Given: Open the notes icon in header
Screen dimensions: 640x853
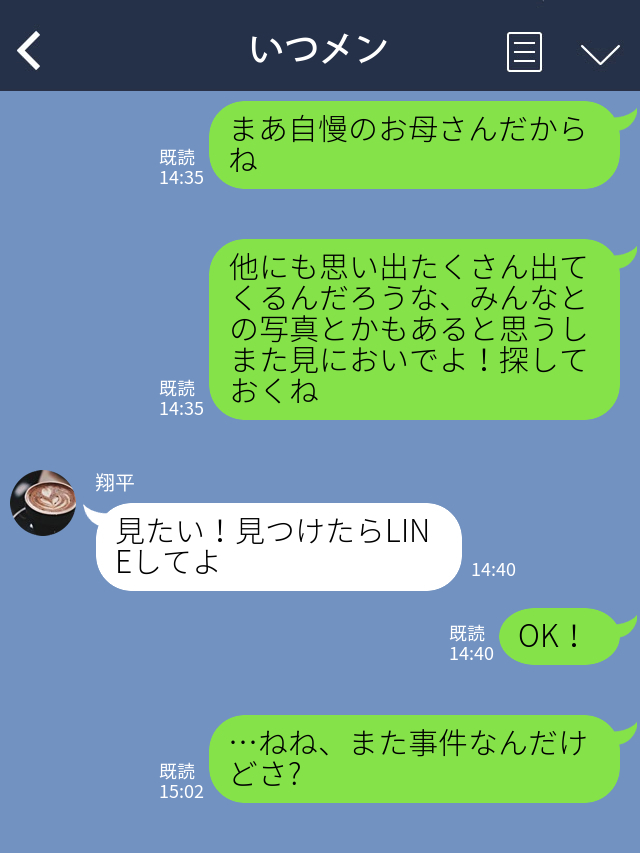Looking at the screenshot, I should (524, 52).
